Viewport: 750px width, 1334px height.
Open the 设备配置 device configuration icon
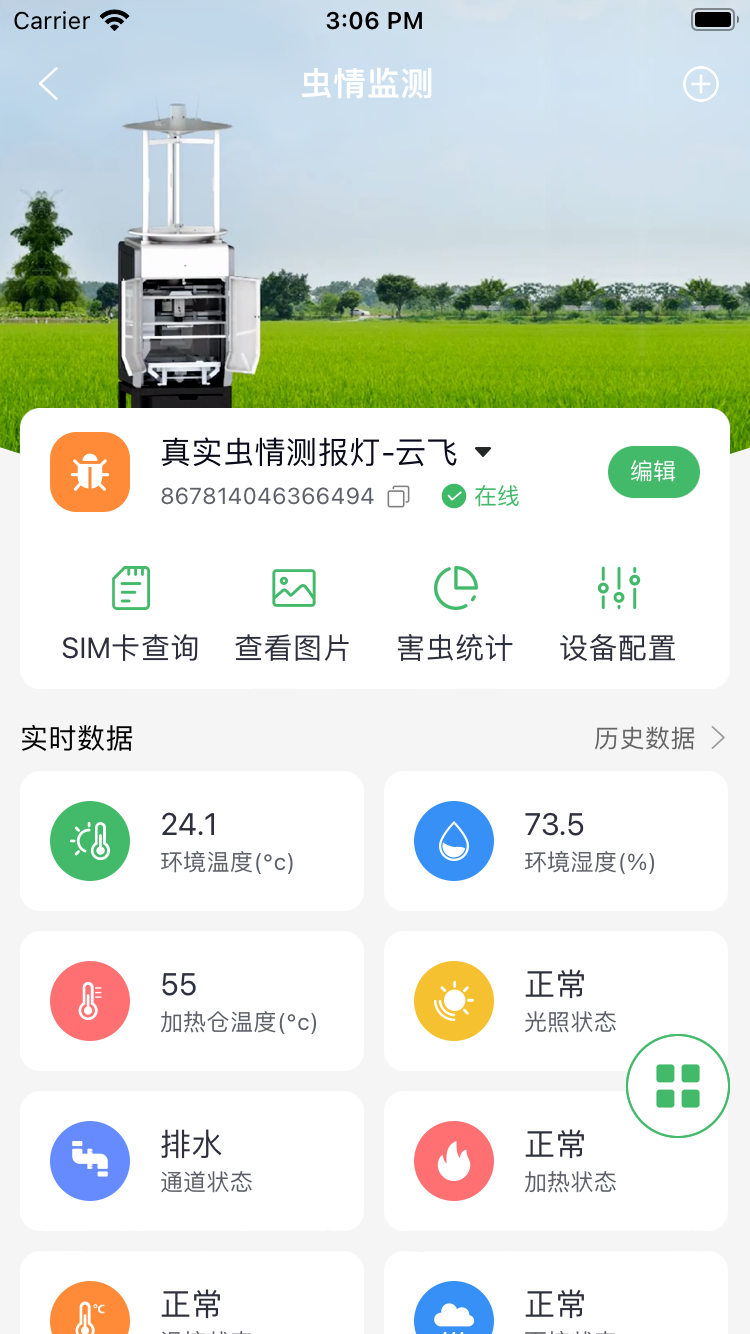pos(617,587)
